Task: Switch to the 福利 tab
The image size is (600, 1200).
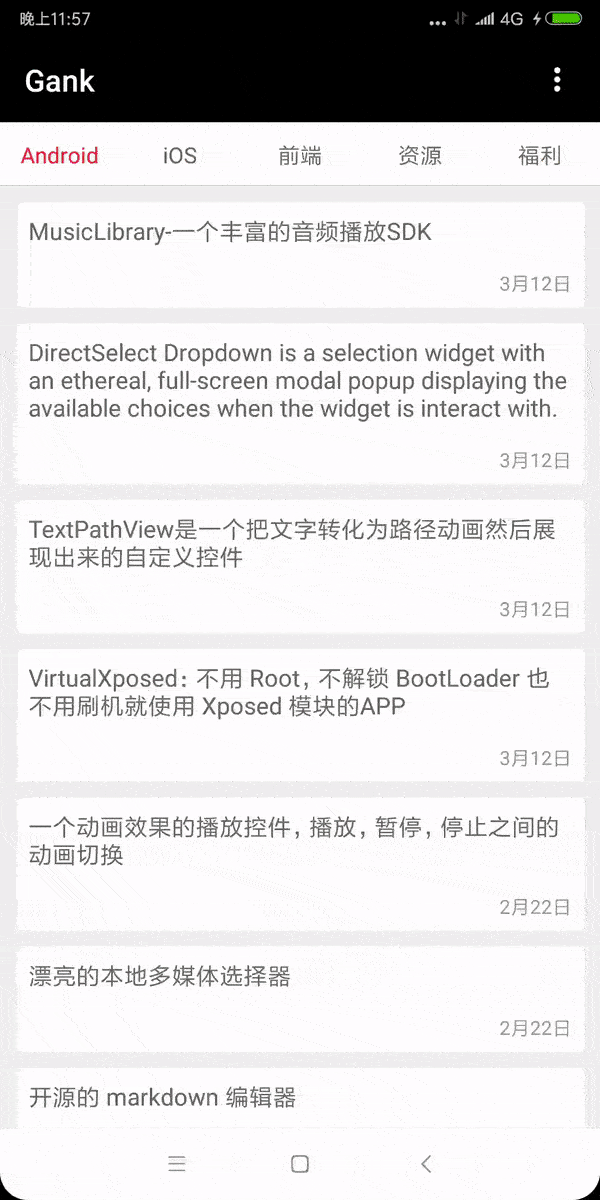Action: (540, 156)
